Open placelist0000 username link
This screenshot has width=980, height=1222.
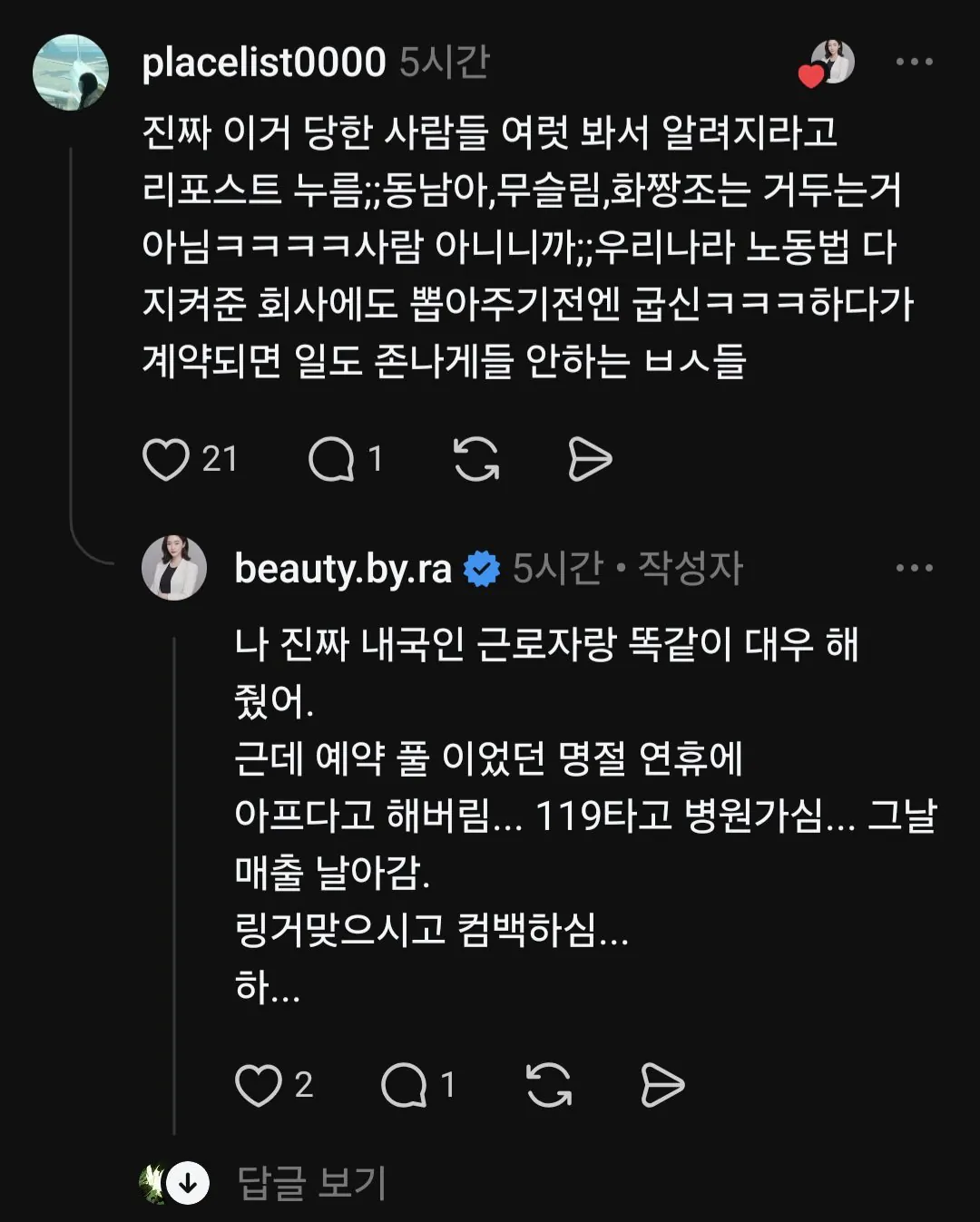tap(264, 63)
